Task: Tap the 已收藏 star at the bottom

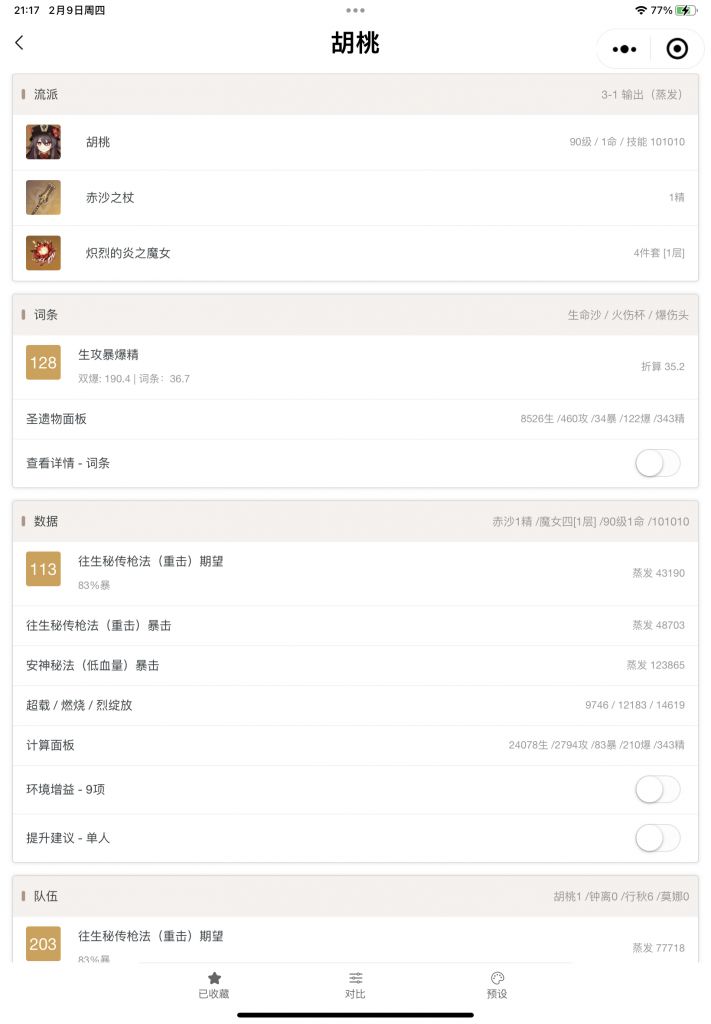Action: (x=214, y=985)
